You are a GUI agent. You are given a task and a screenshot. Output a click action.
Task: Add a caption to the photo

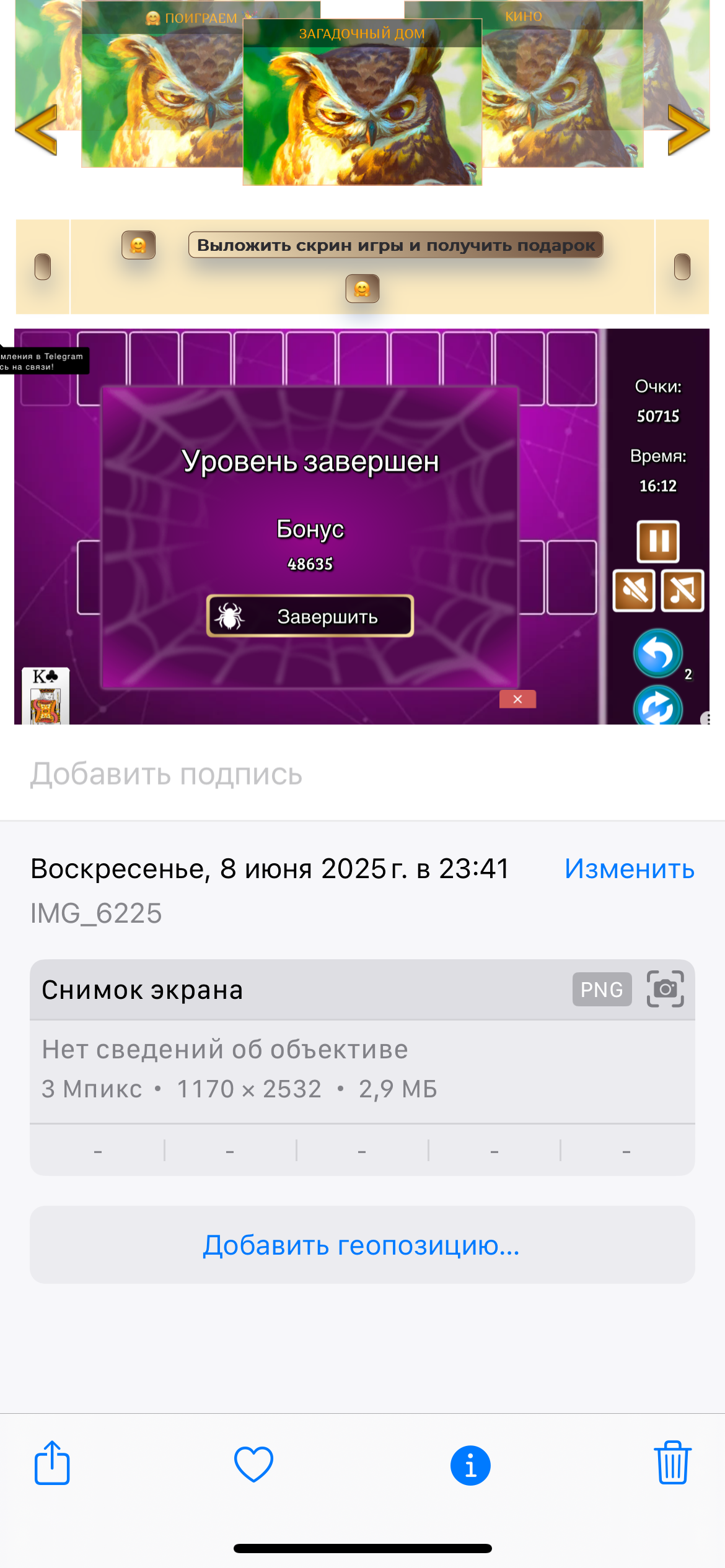click(x=362, y=773)
